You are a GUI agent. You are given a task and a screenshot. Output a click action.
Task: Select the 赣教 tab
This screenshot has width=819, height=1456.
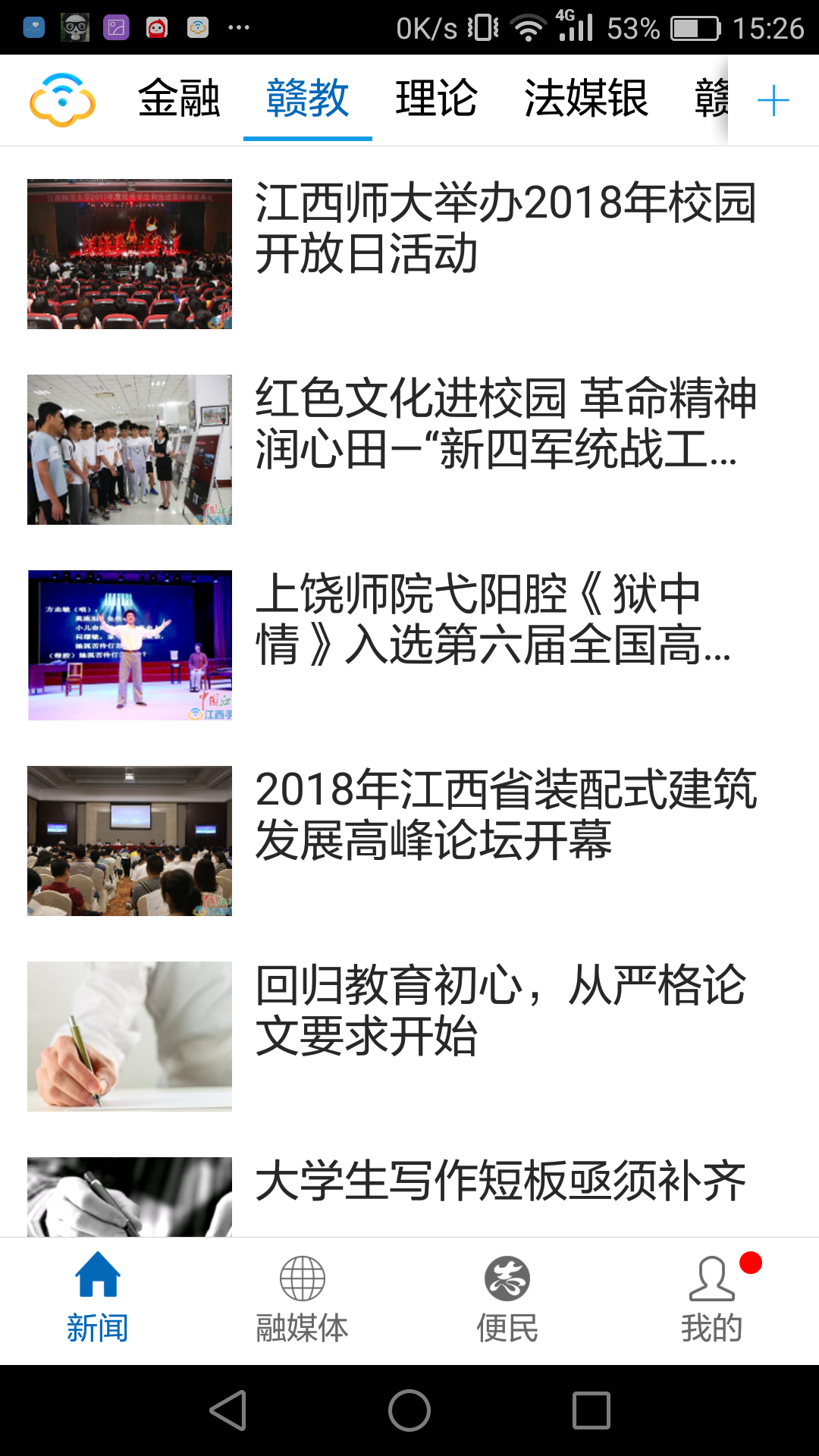(x=307, y=99)
